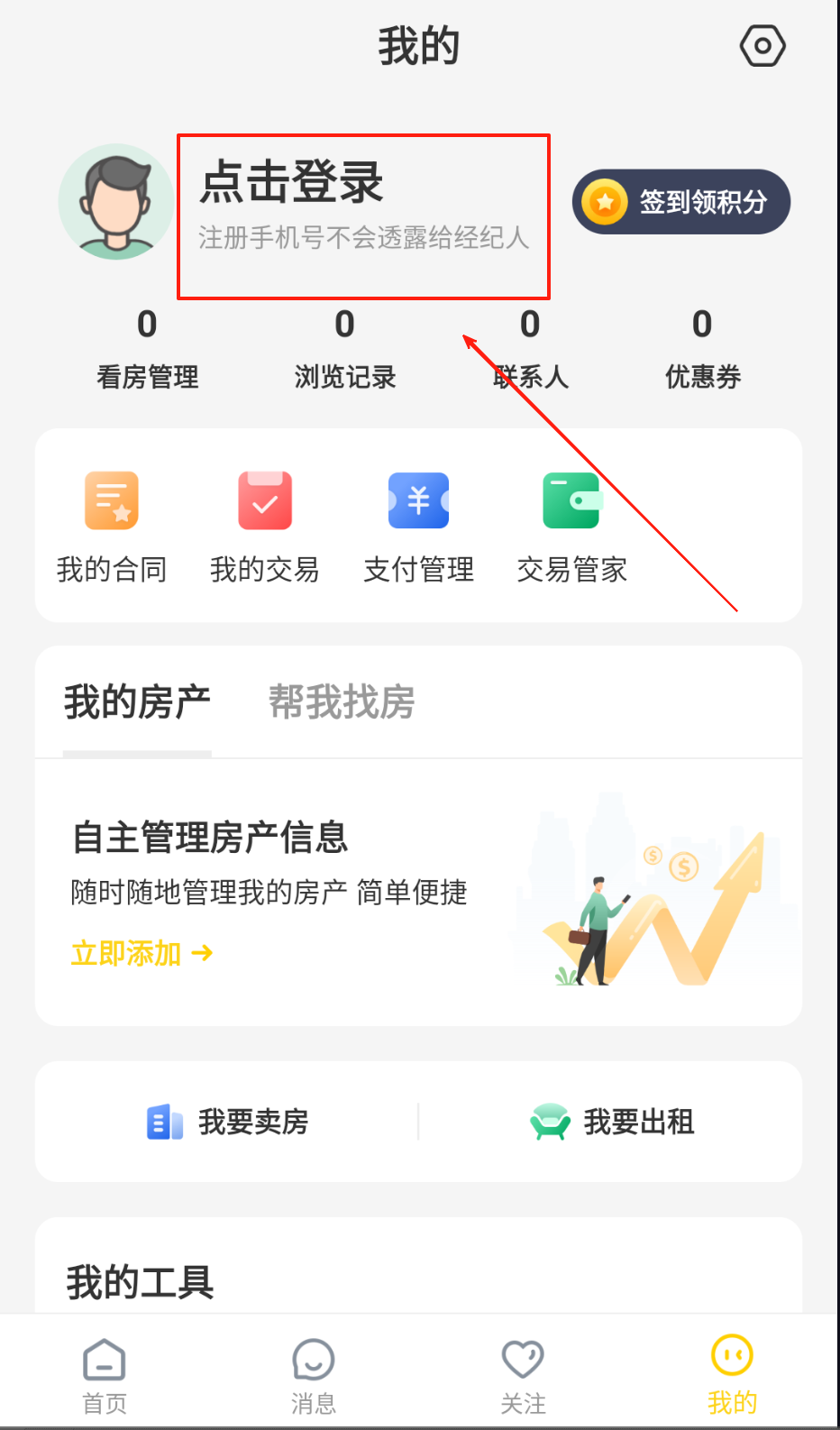Viewport: 840px width, 1430px height.
Task: Open 我的交易
Action: click(x=264, y=527)
